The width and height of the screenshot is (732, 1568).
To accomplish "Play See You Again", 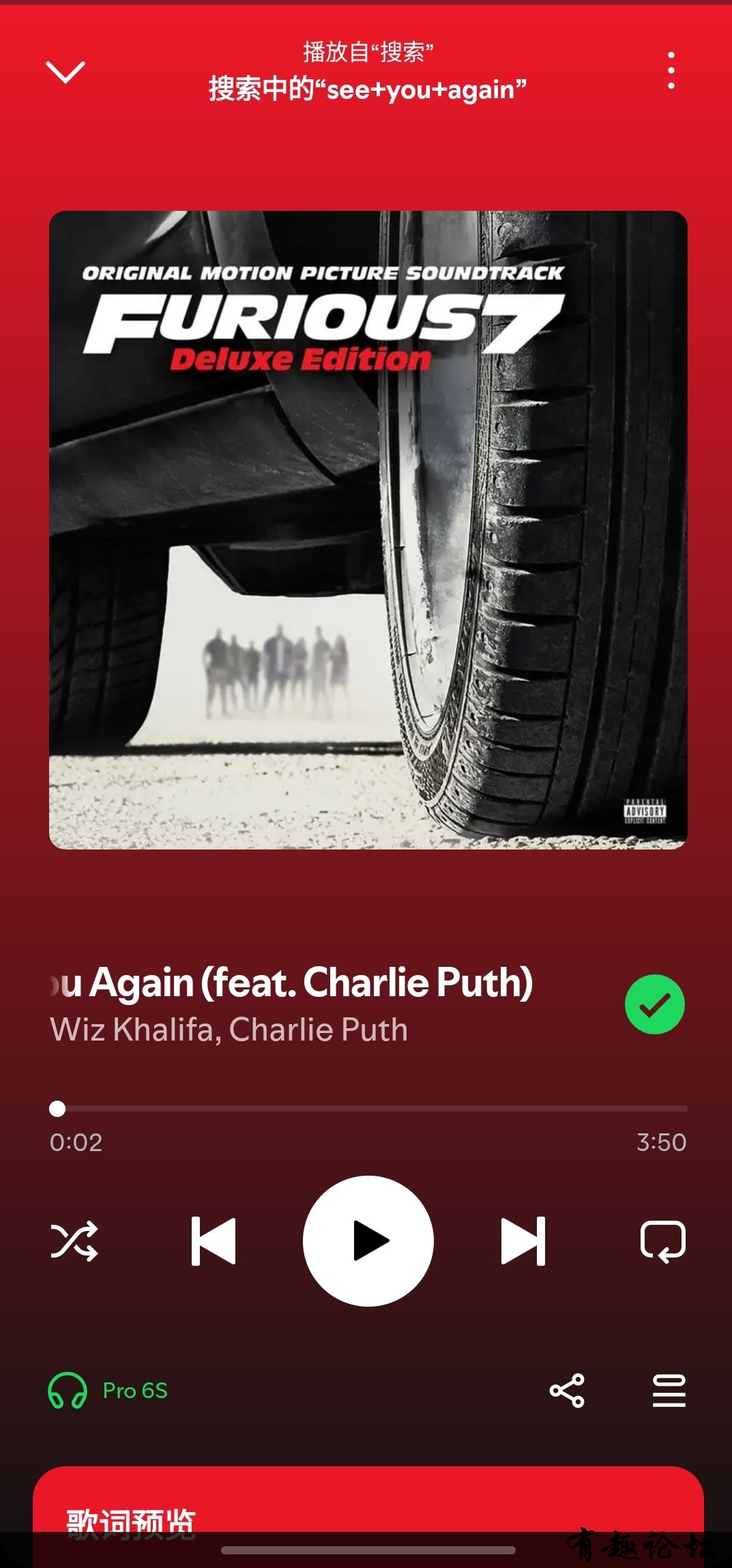I will tap(368, 1240).
